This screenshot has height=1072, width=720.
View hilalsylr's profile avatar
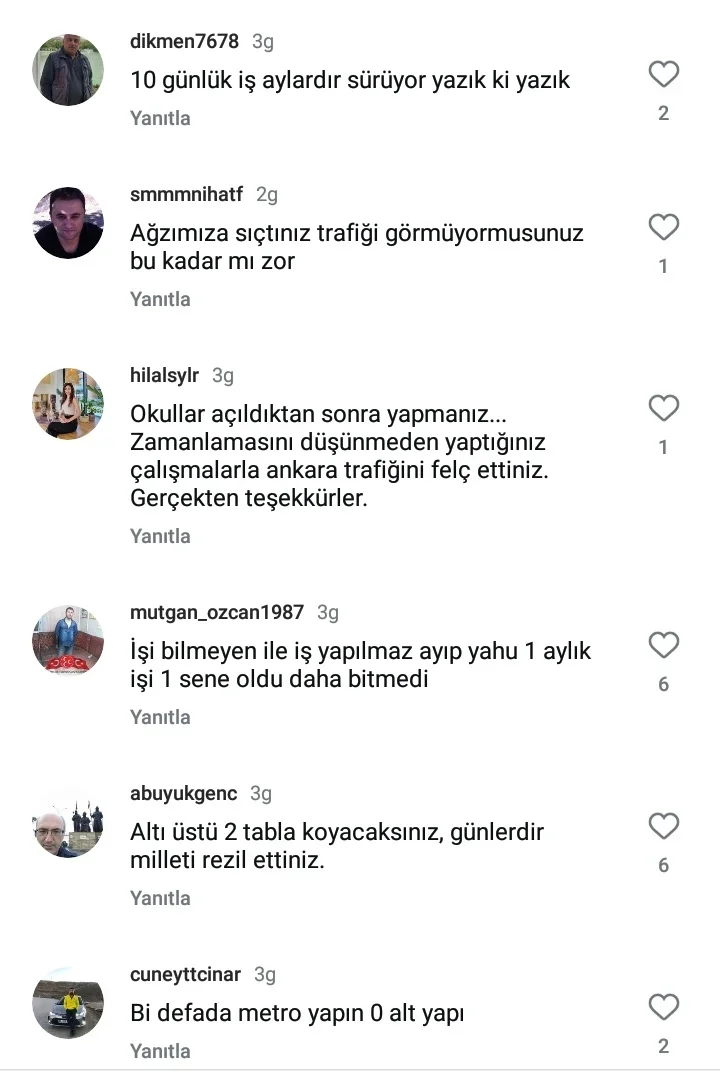68,403
